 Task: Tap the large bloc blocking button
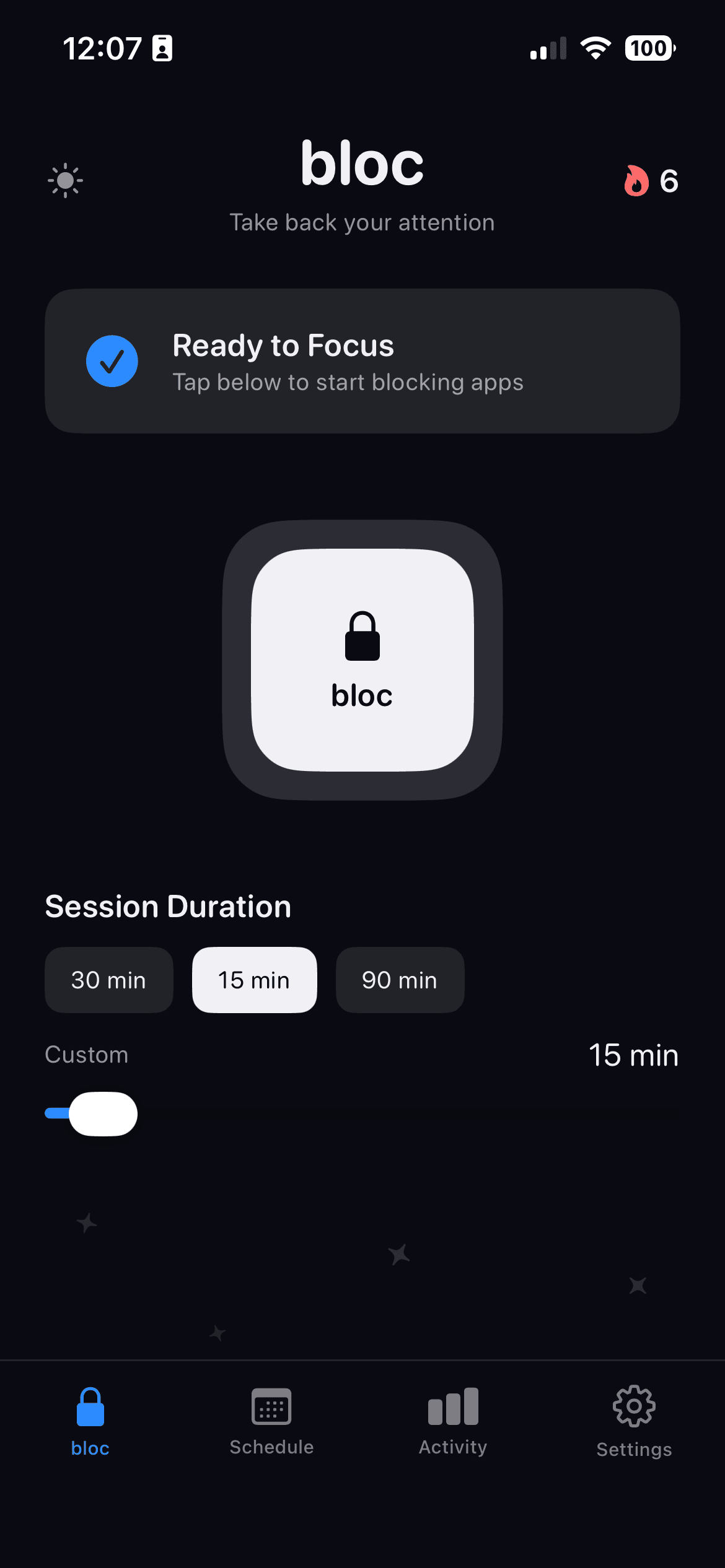pyautogui.click(x=362, y=661)
